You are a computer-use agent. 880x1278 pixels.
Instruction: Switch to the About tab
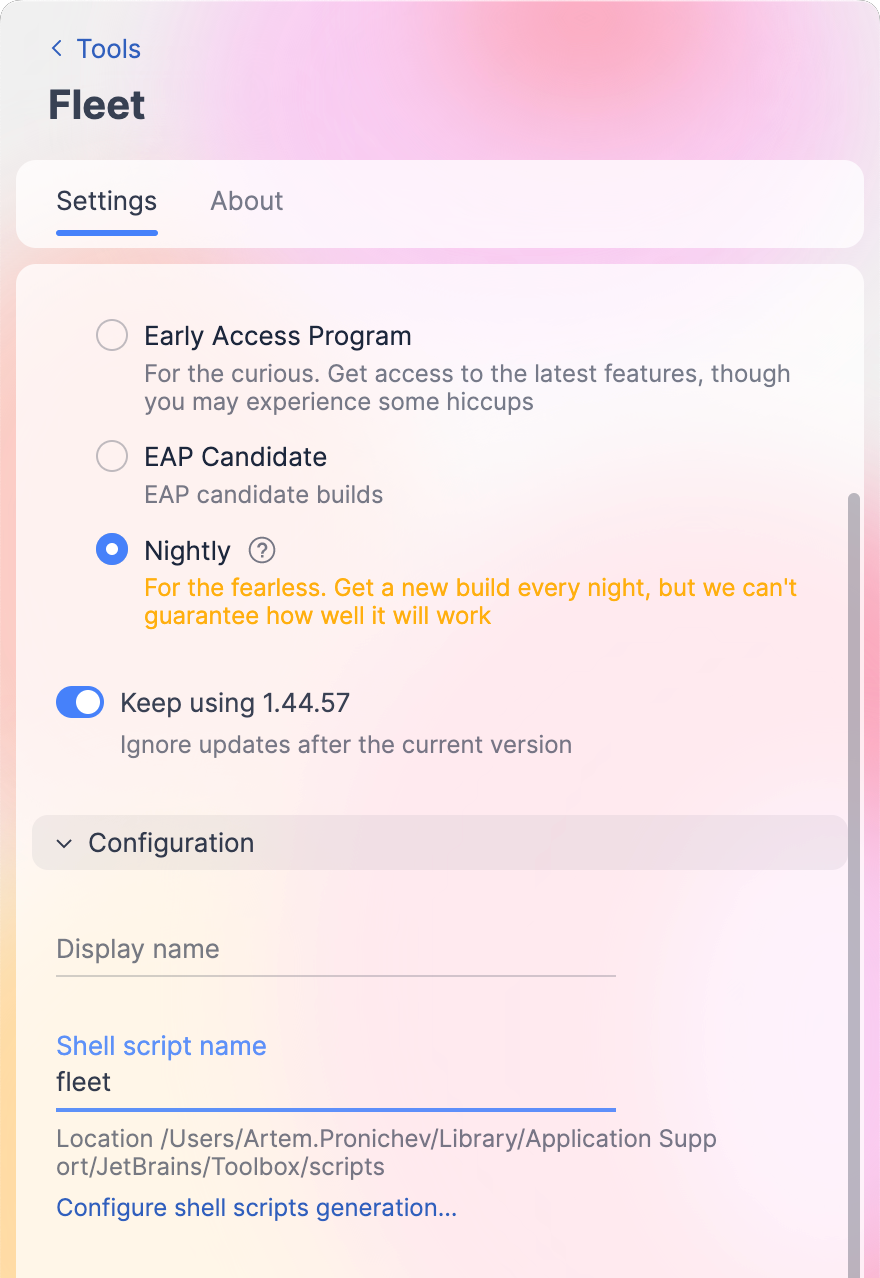246,201
